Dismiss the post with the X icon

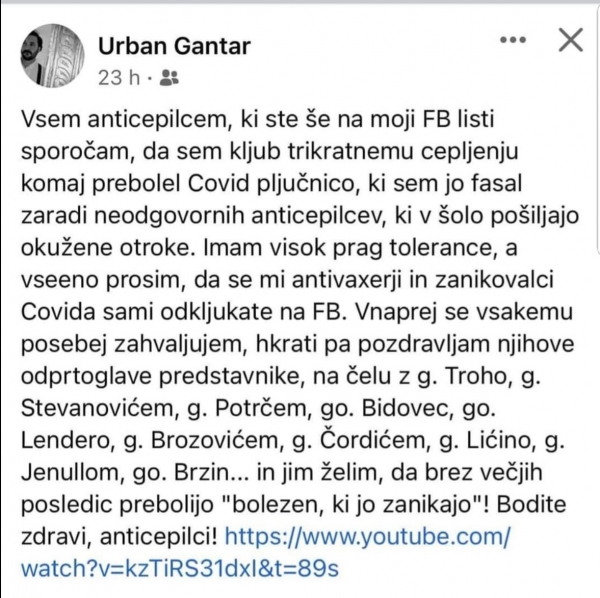(x=570, y=40)
